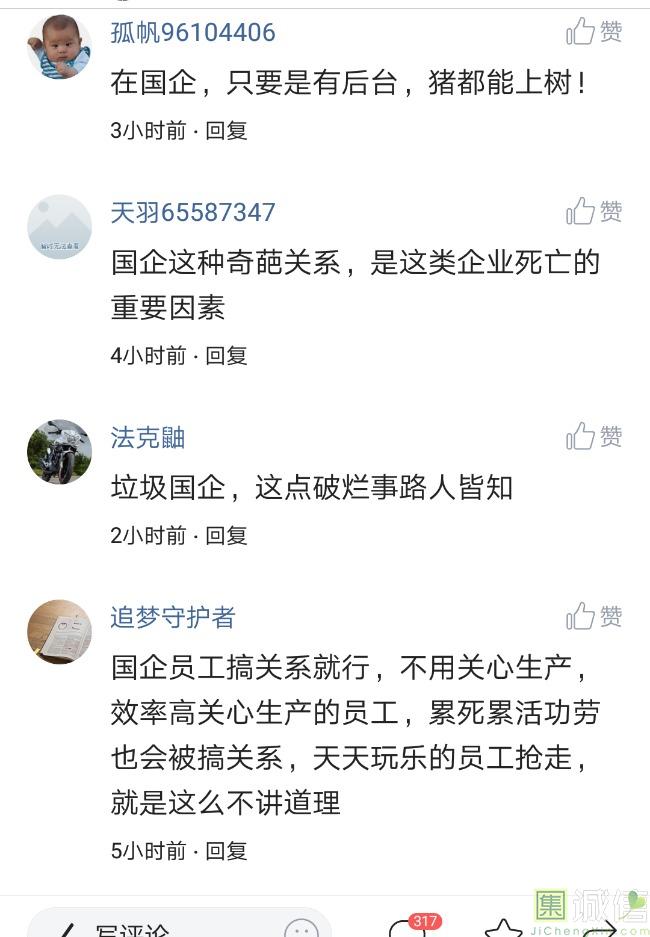650x937 pixels.
Task: Like the comment by 孤帆96104406
Action: pyautogui.click(x=594, y=32)
